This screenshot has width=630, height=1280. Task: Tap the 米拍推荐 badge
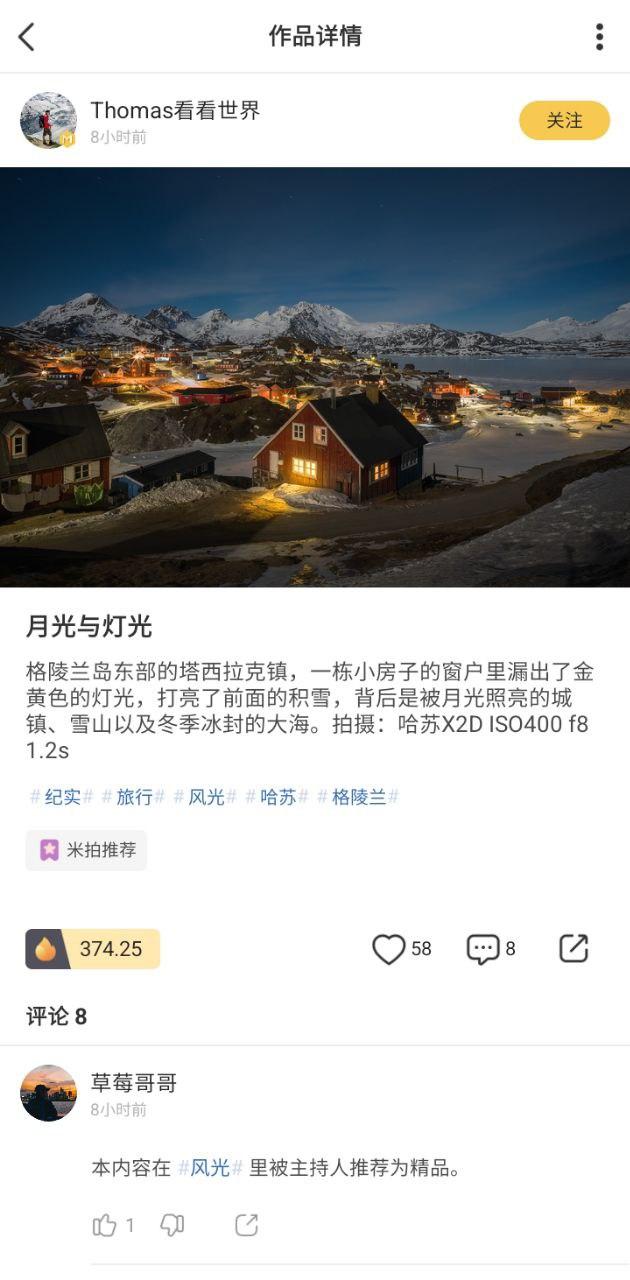click(x=87, y=850)
